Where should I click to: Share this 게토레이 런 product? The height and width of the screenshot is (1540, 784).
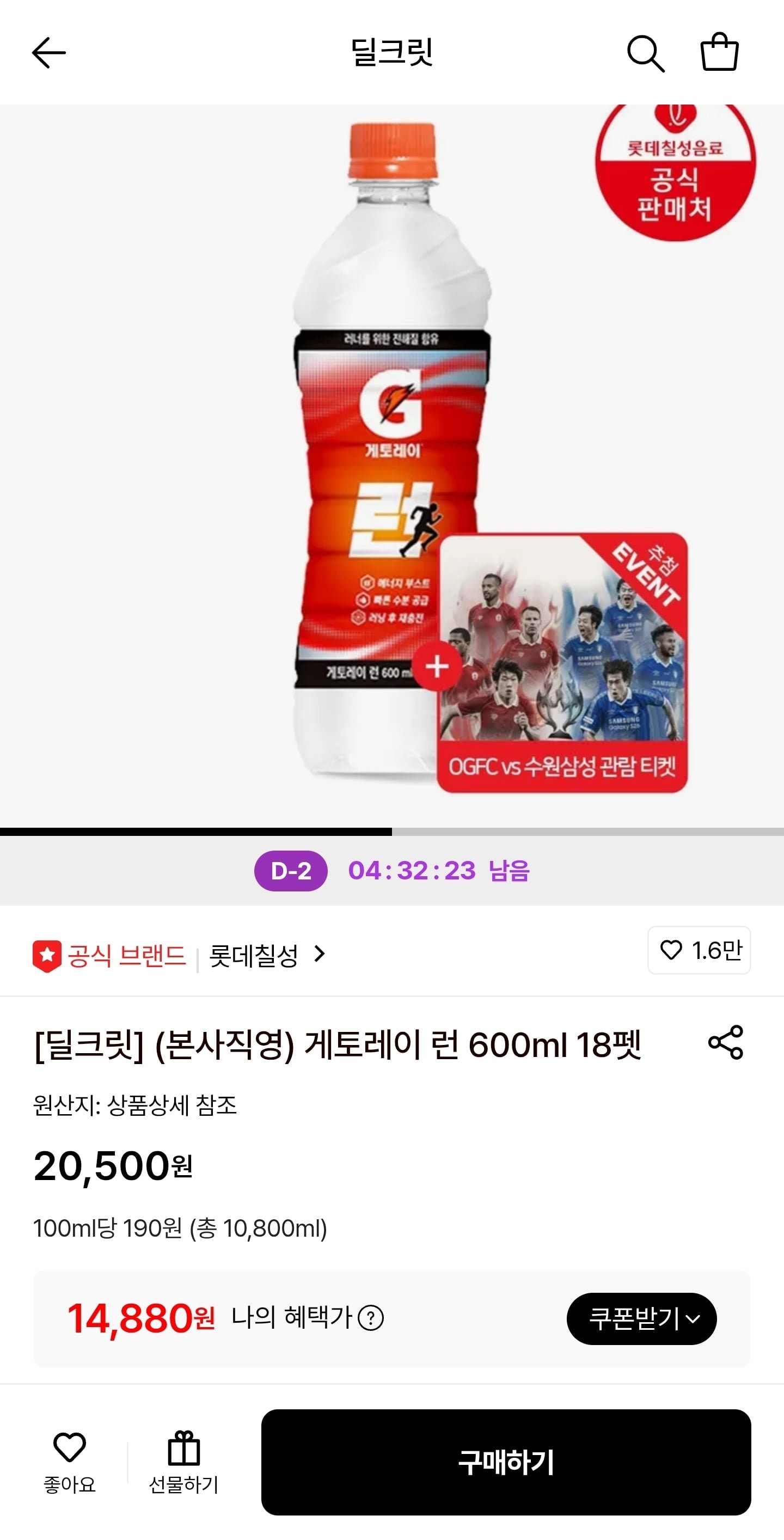pyautogui.click(x=725, y=1043)
